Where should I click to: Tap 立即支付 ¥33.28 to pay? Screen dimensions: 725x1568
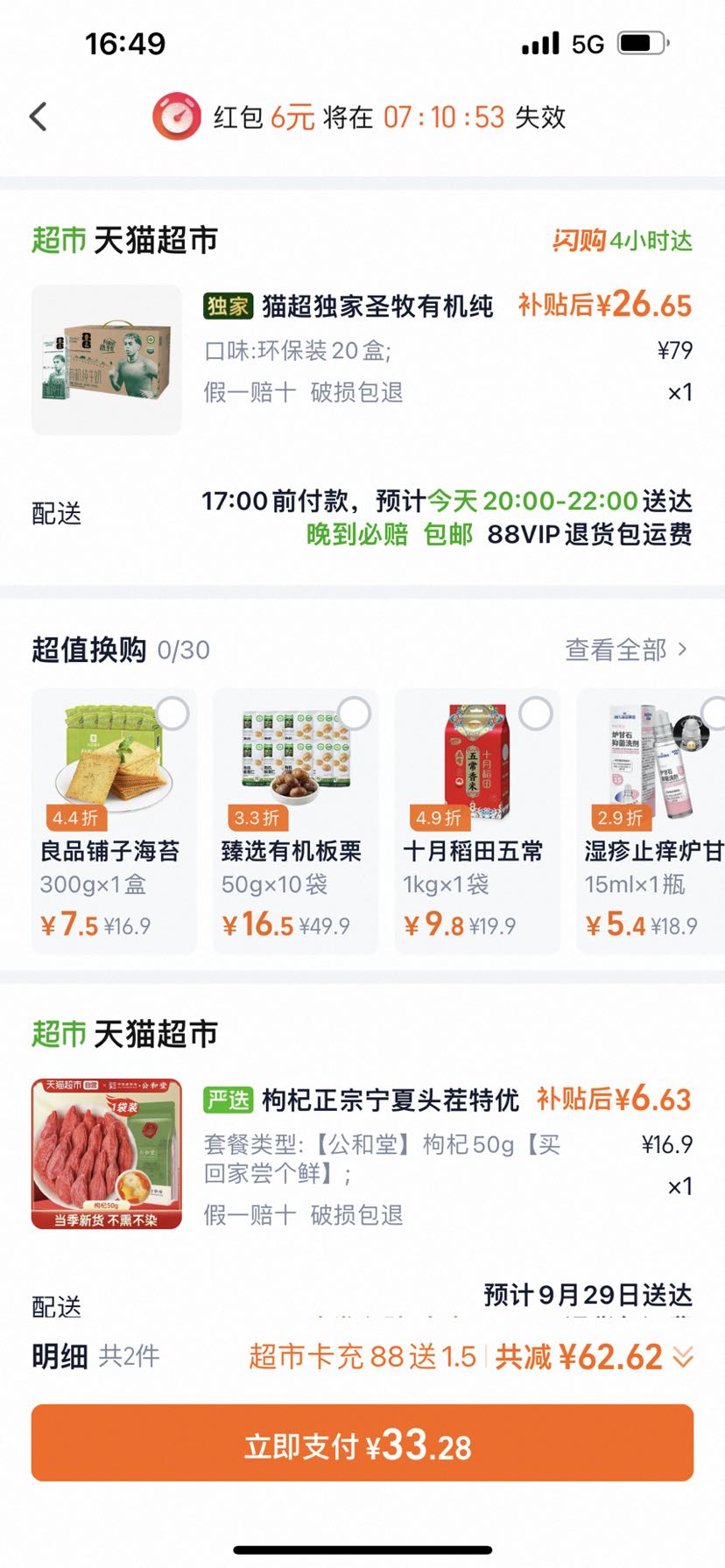point(362,1443)
